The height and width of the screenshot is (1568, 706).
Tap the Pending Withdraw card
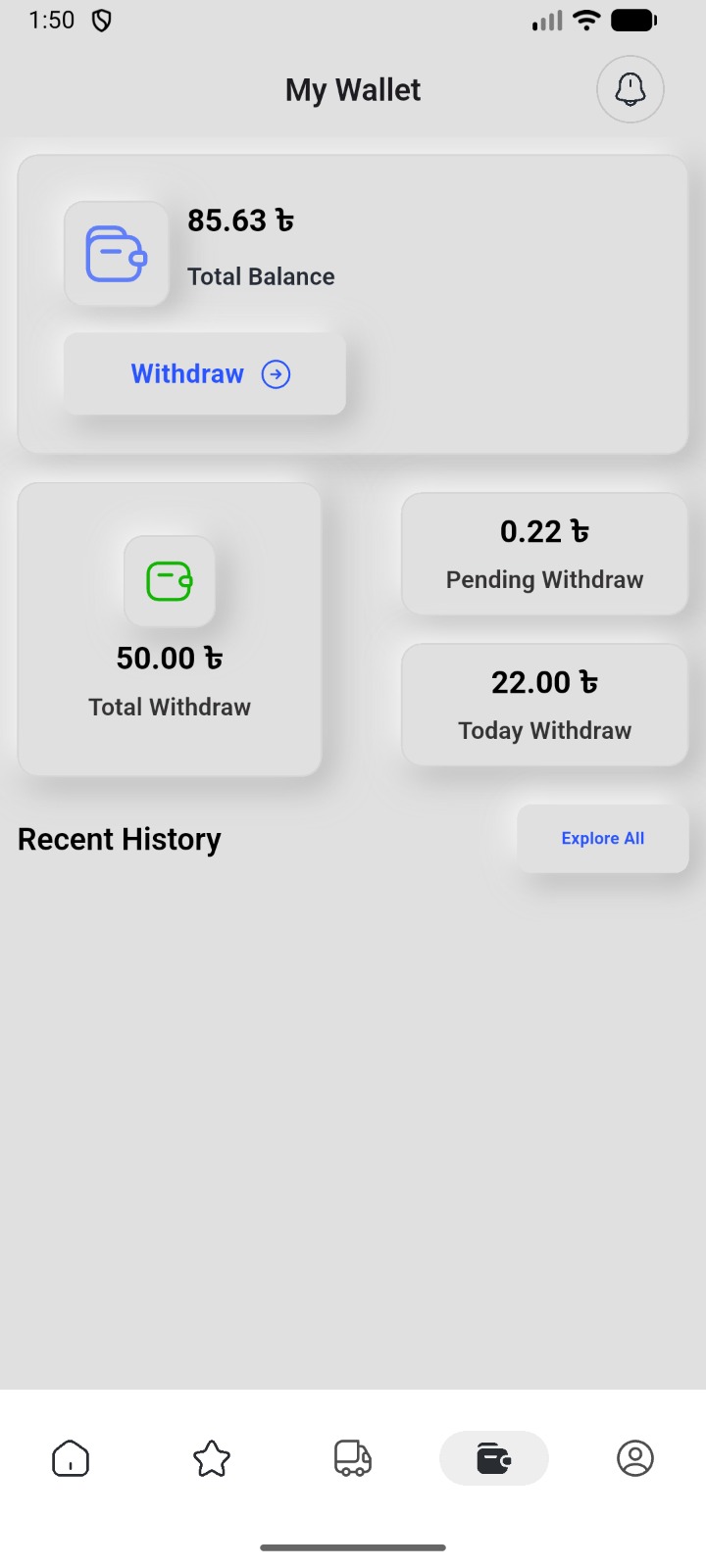click(x=544, y=554)
